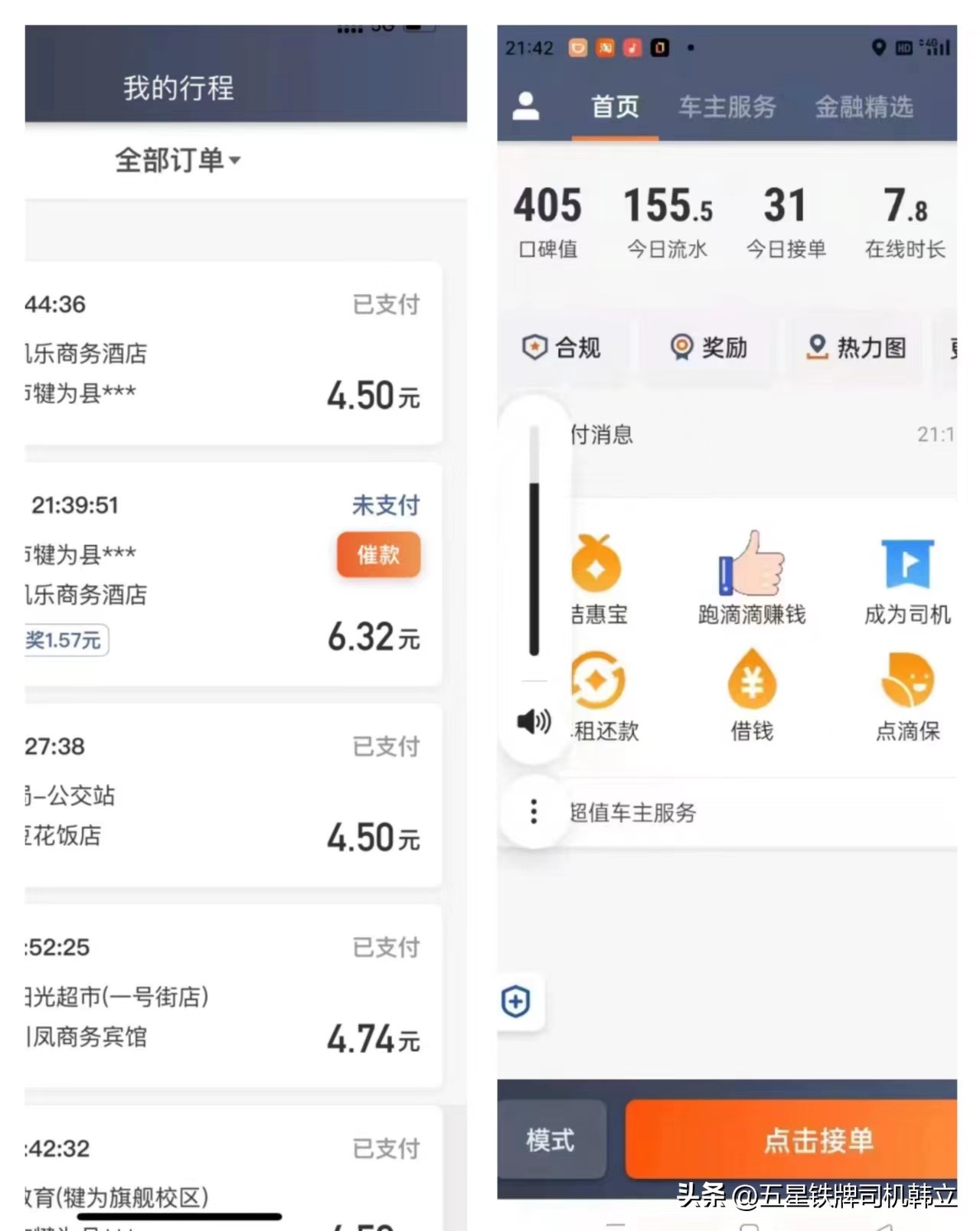Expand the 超值车主服务 section
This screenshot has width=980, height=1231.
[x=632, y=813]
